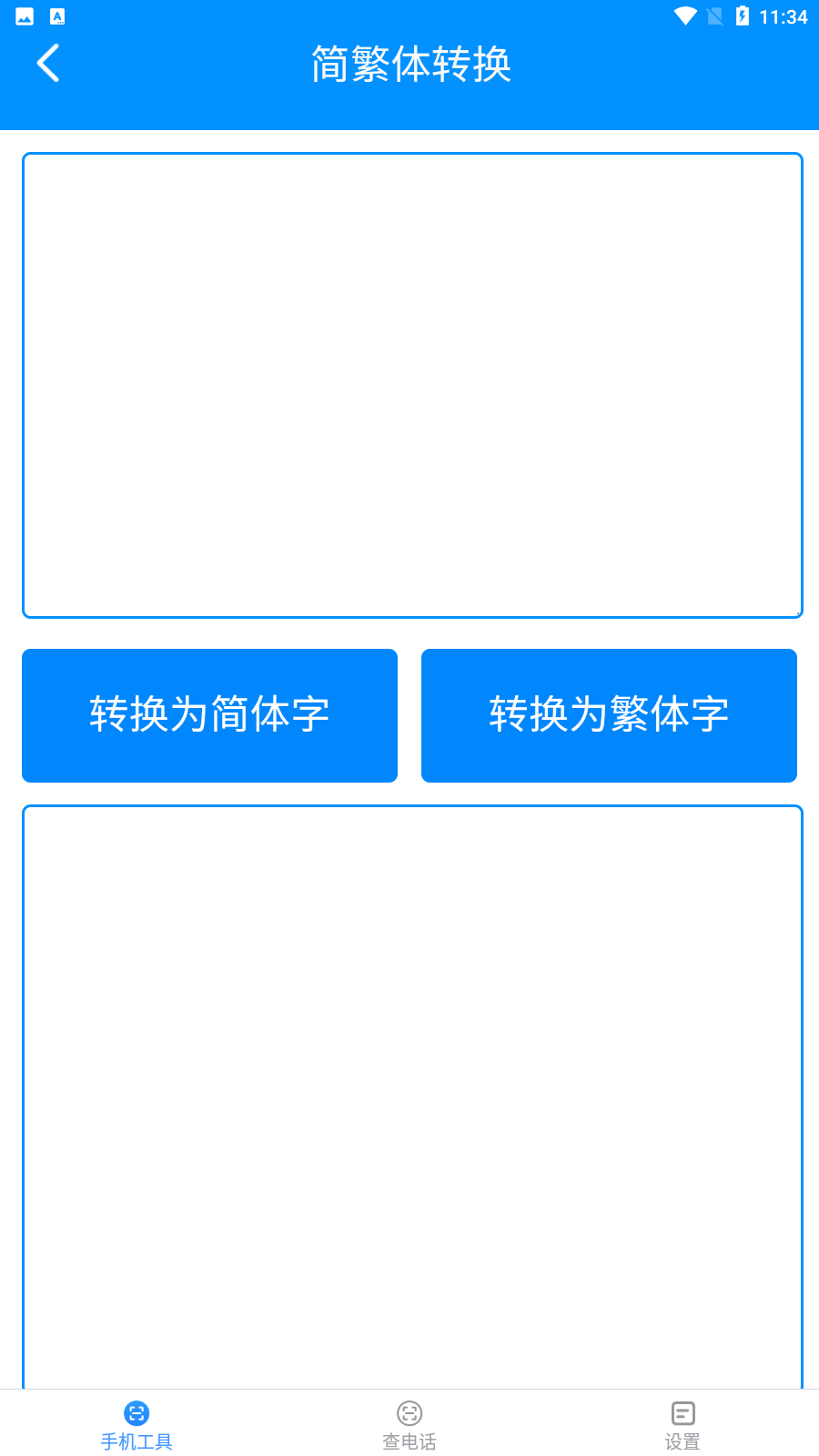Screen dimensions: 819x1456
Task: Tap the back arrow in the header
Action: coord(47,64)
